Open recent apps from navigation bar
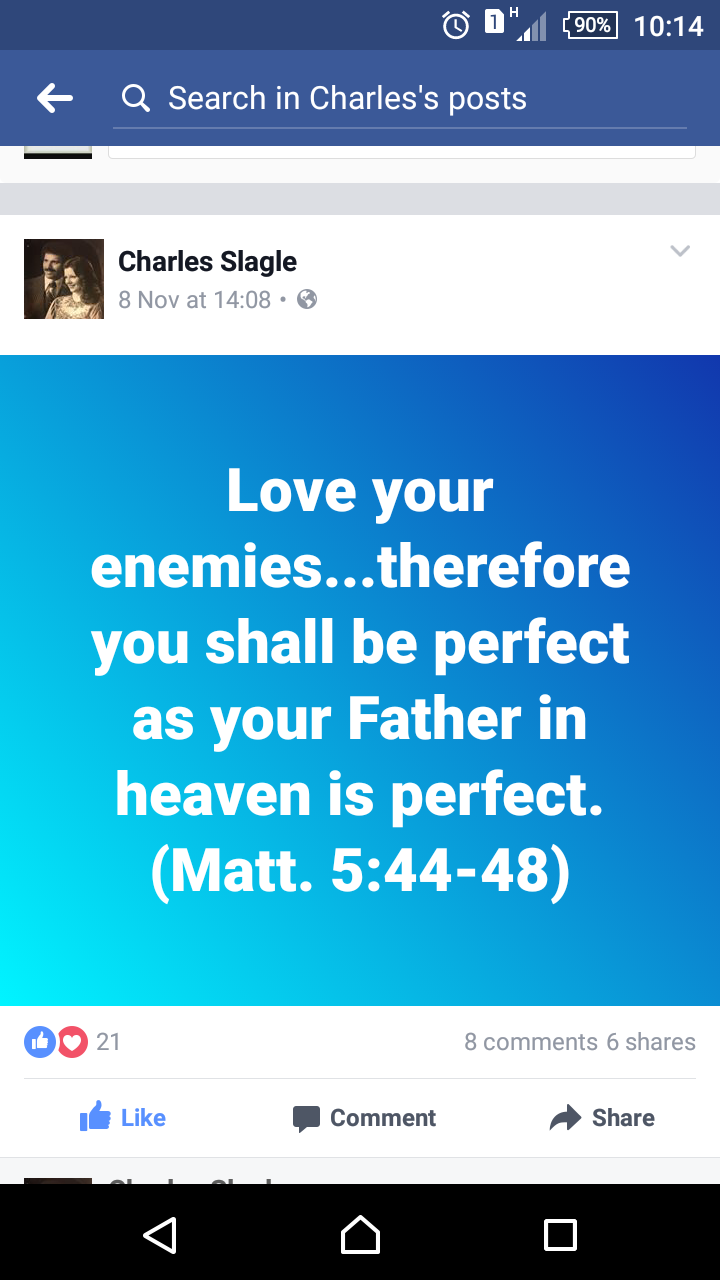 [x=560, y=1235]
